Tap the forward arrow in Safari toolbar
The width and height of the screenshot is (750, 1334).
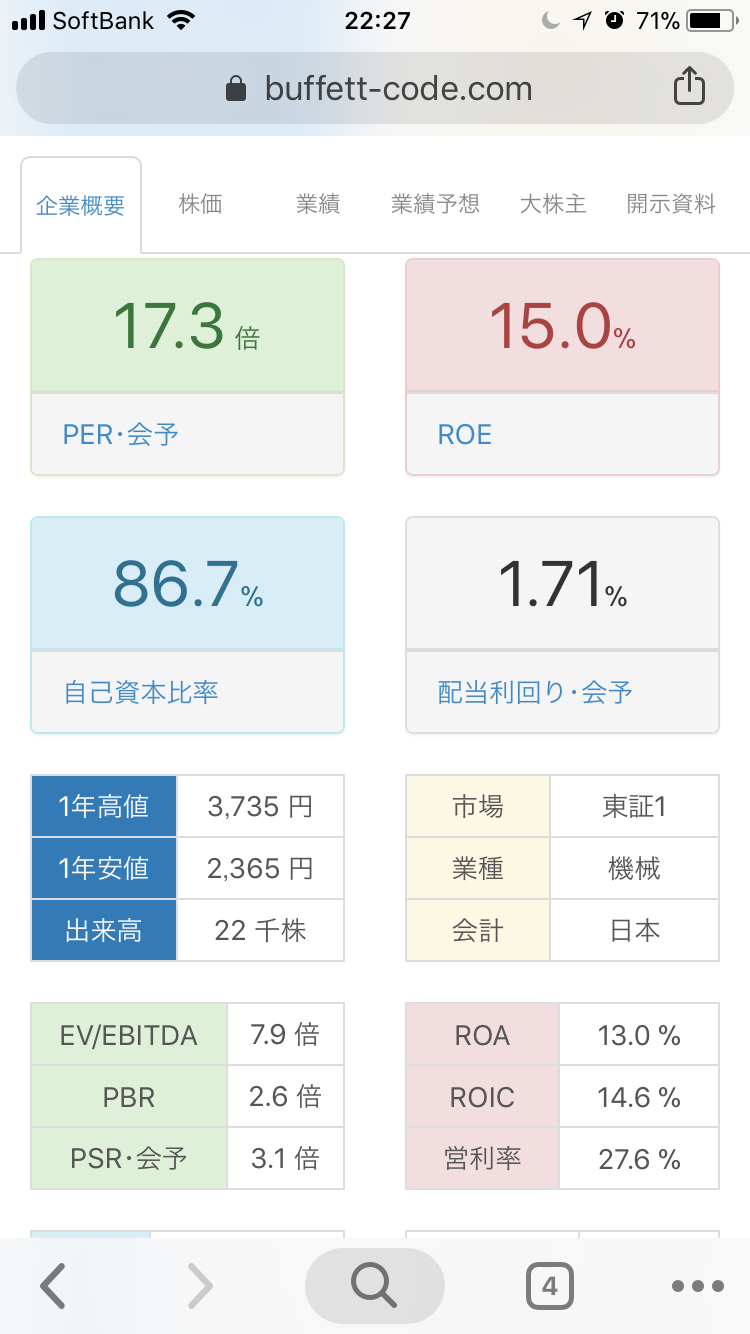pos(198,1285)
